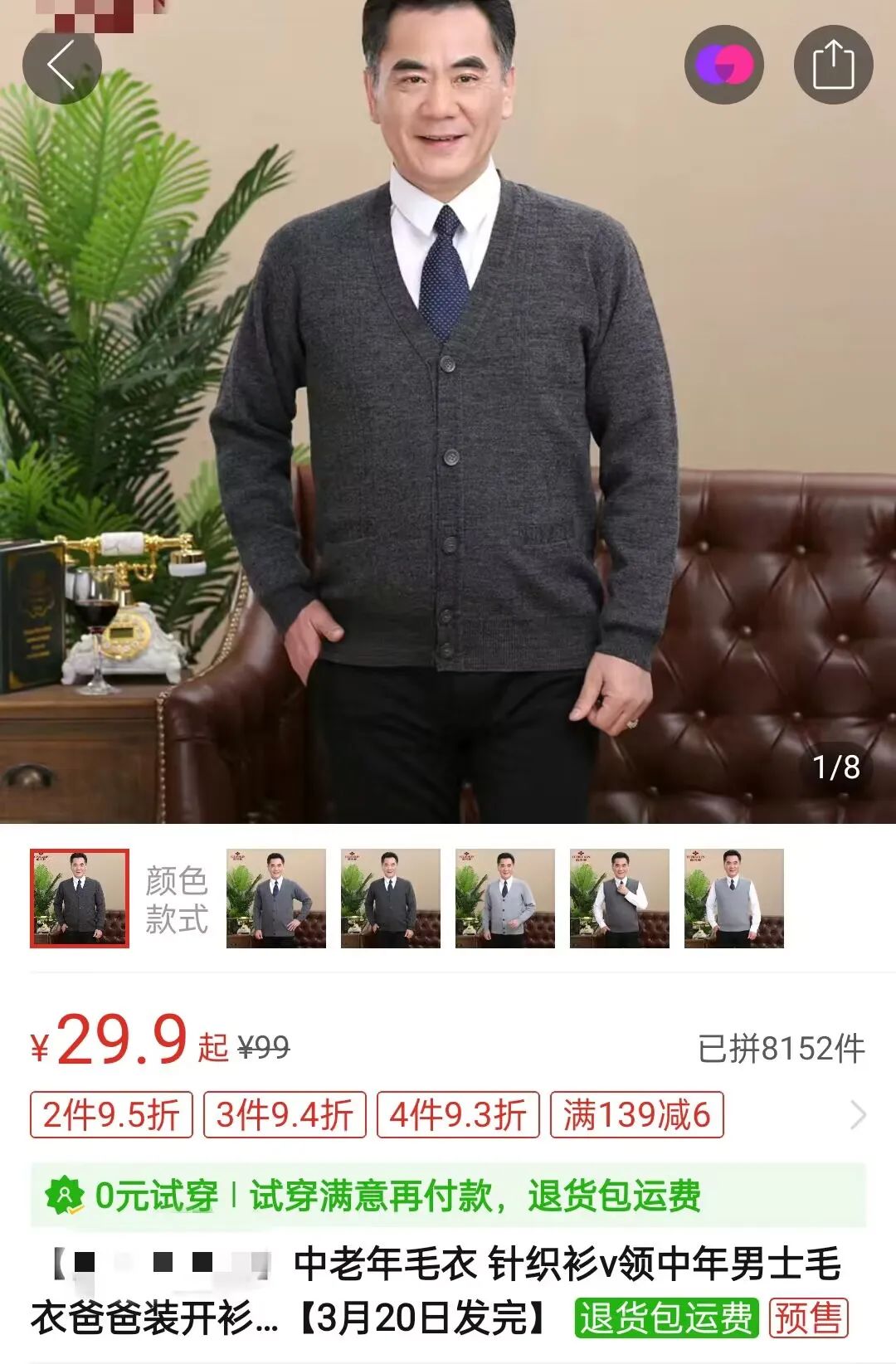Viewport: 896px width, 1364px height.
Task: Click the back arrow at top left
Action: [x=62, y=65]
